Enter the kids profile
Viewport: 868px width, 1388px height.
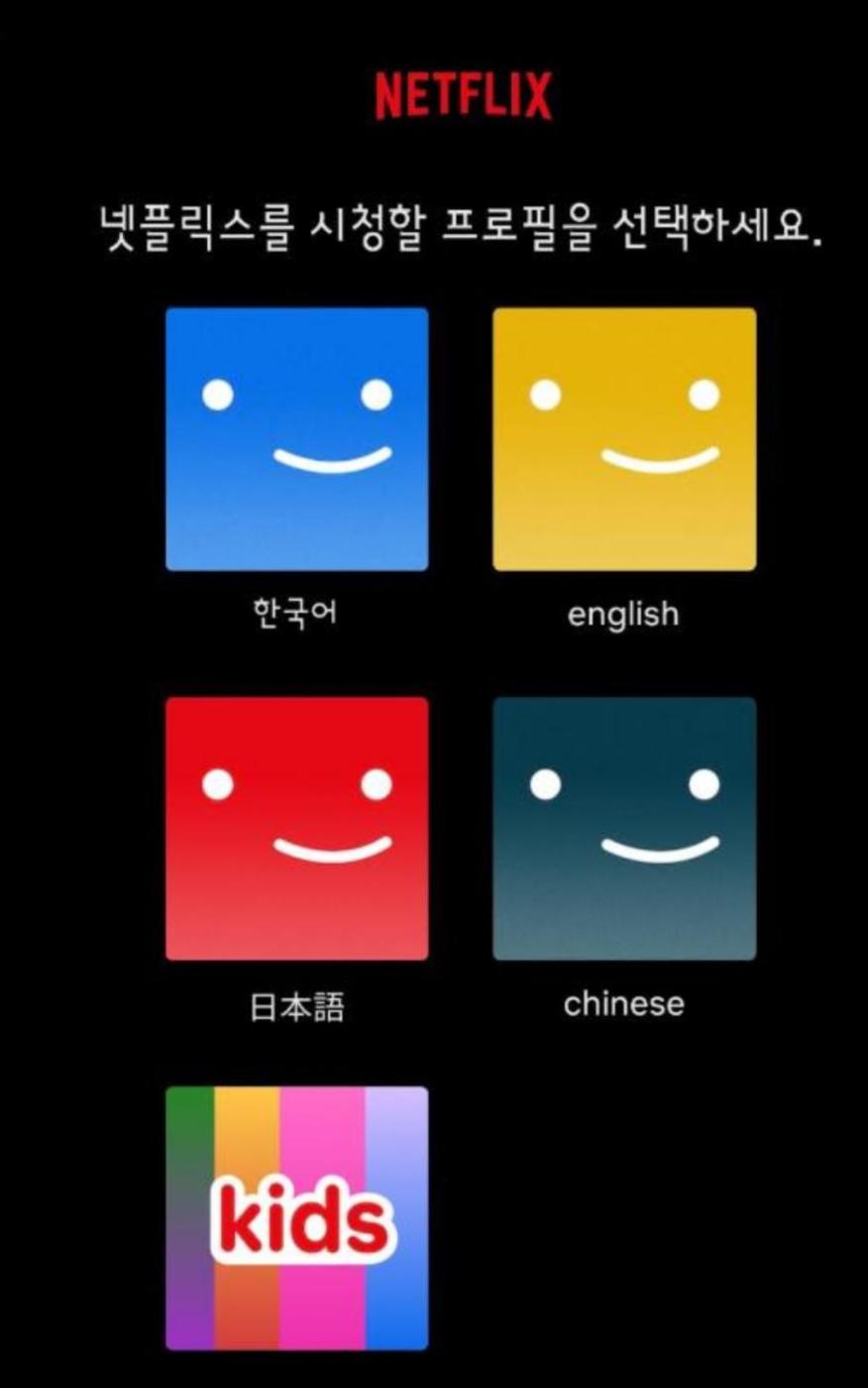(x=296, y=1217)
